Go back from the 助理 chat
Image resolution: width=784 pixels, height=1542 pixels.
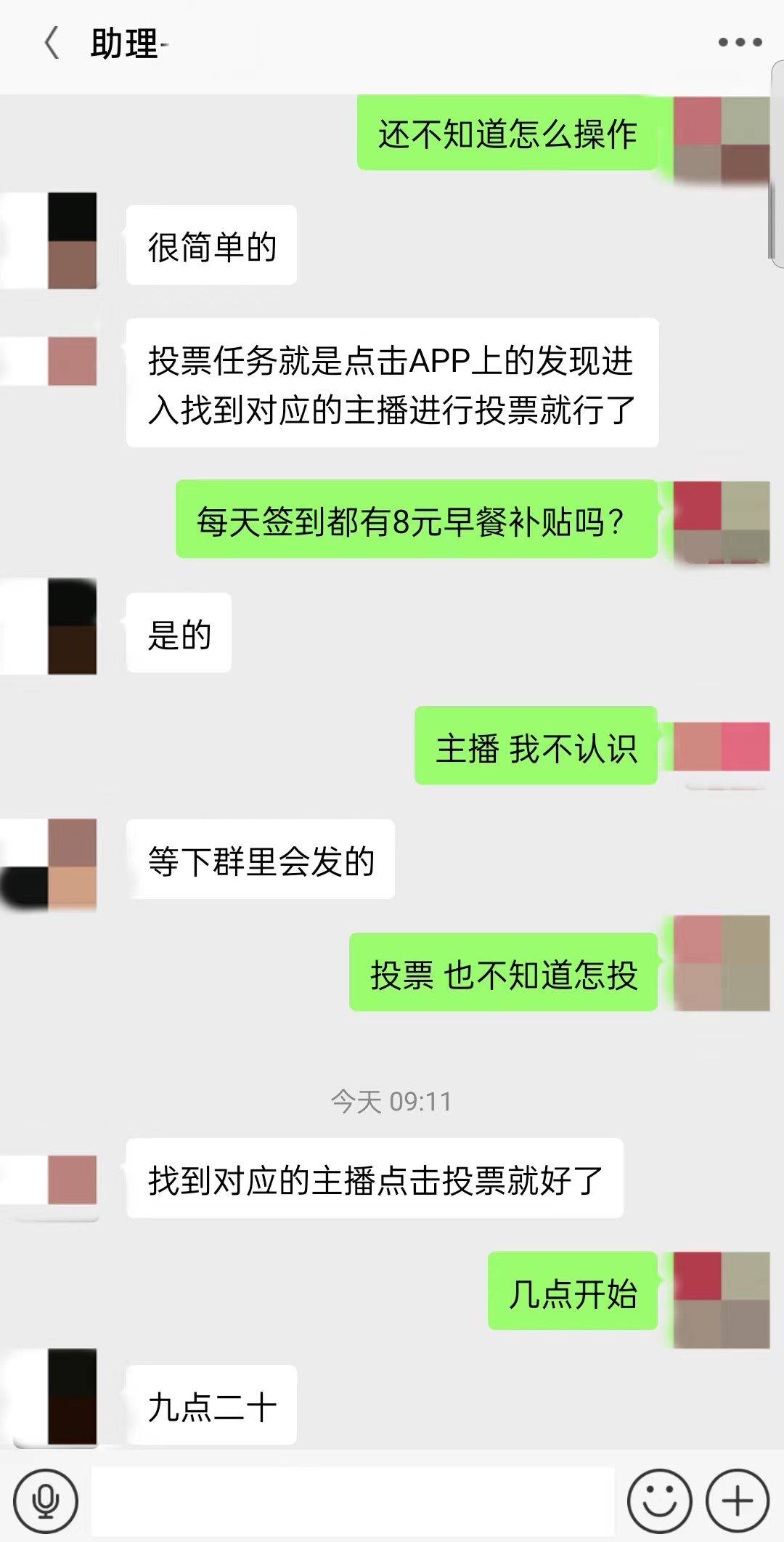coord(52,44)
